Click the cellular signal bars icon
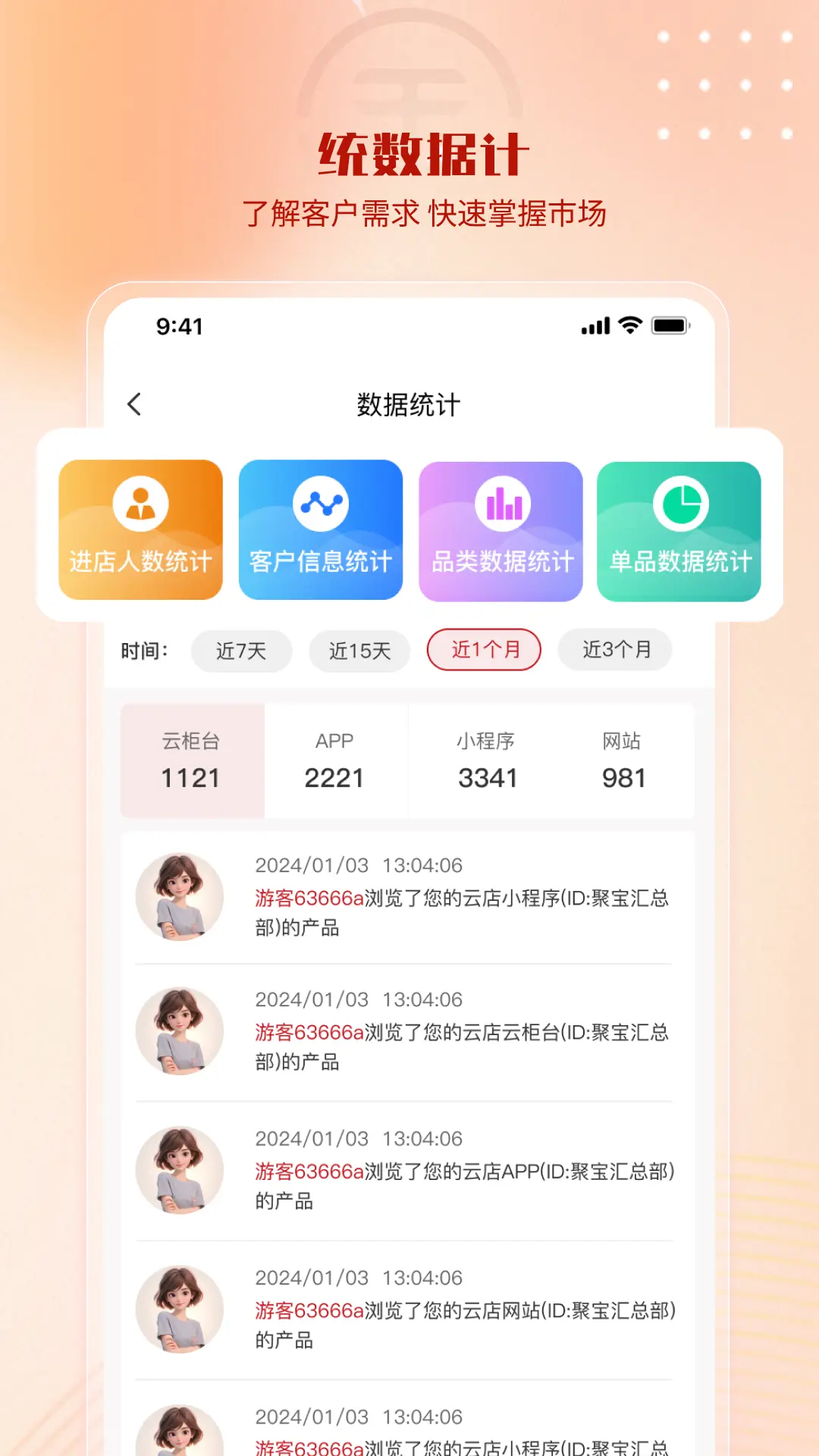The image size is (819, 1456). pos(595,326)
